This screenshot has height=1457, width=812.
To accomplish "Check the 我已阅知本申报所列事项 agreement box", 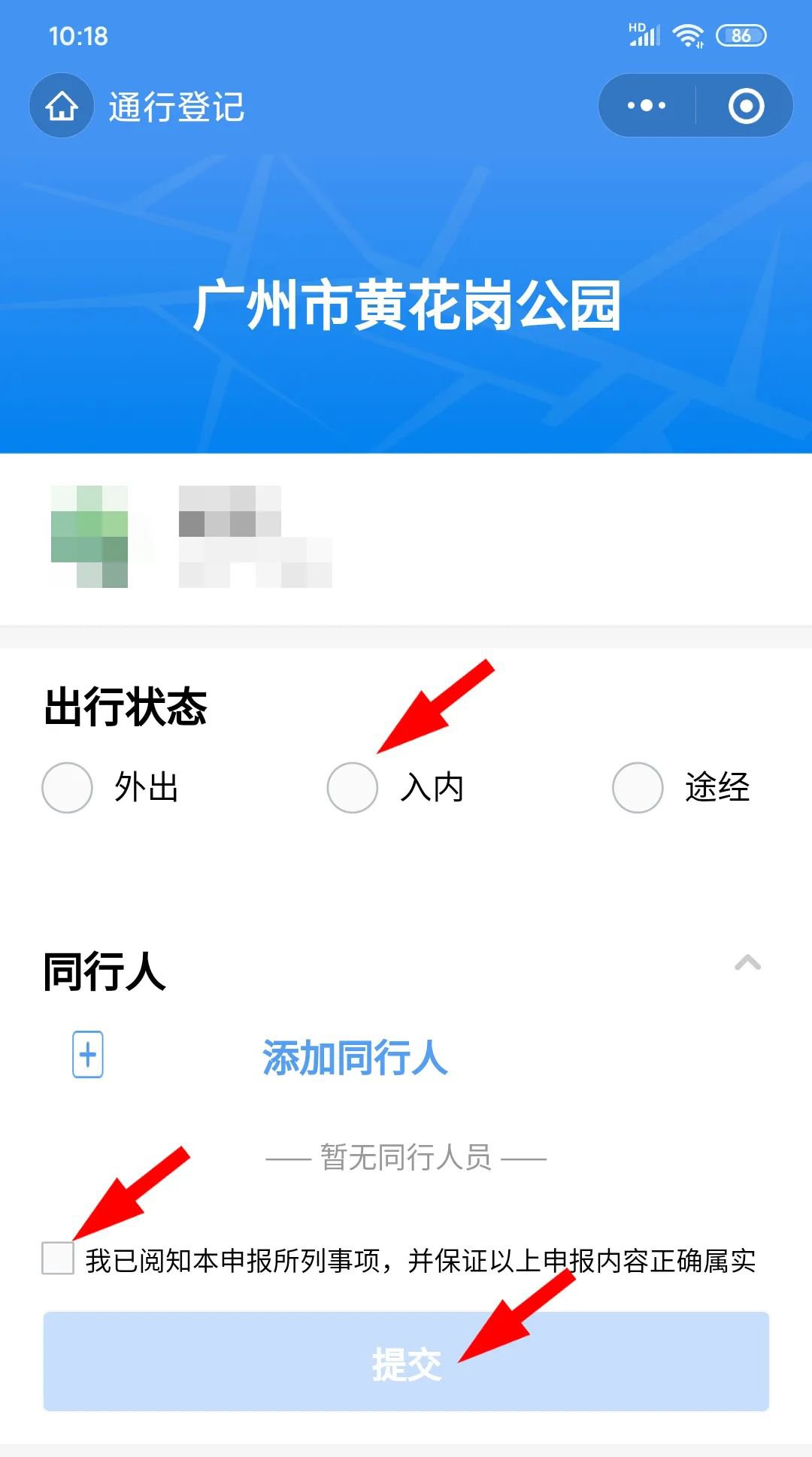I will click(58, 1258).
